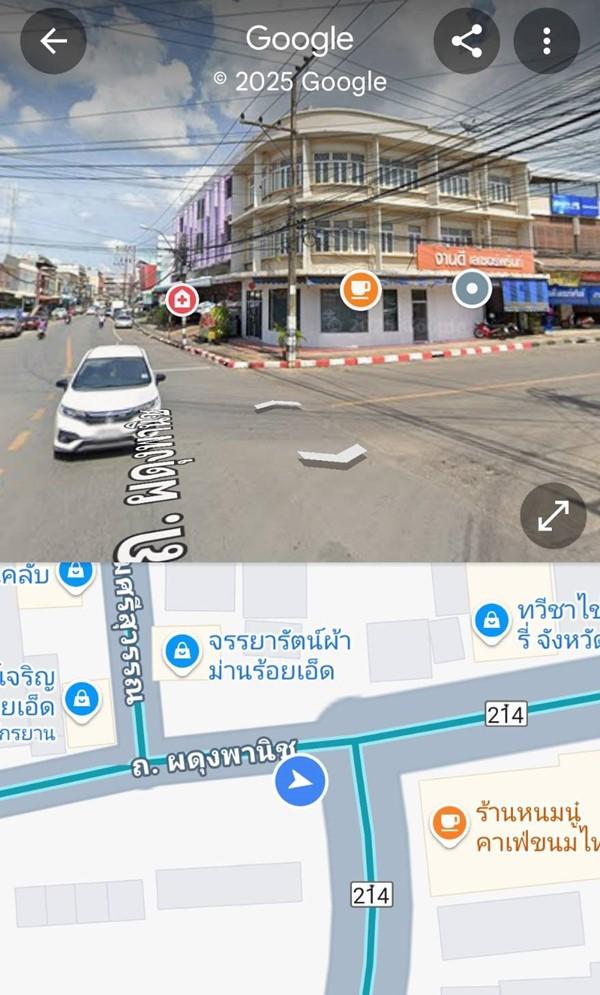Open จรรยารัตน์ผ้าม่านร้อยเอ็ด shop pin on the map

coord(181,652)
